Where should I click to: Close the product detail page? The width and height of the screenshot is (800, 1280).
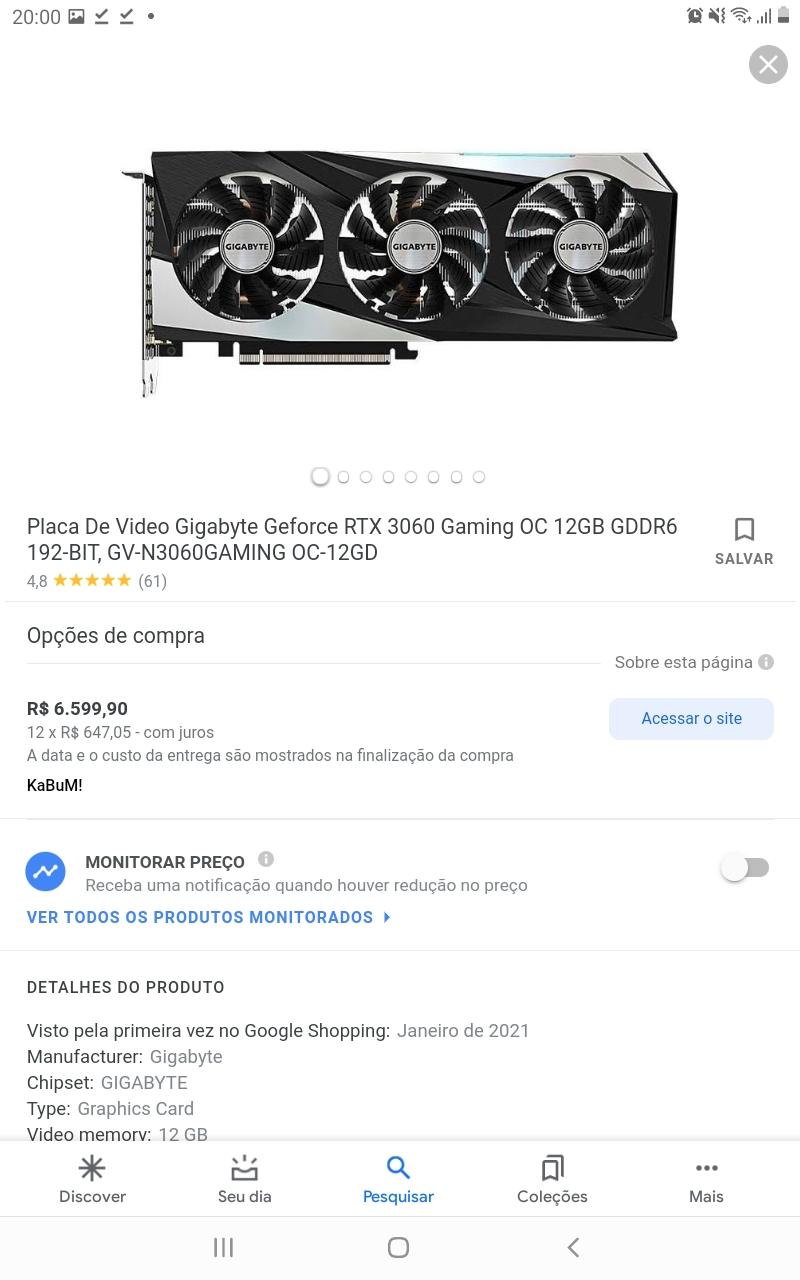pyautogui.click(x=768, y=65)
